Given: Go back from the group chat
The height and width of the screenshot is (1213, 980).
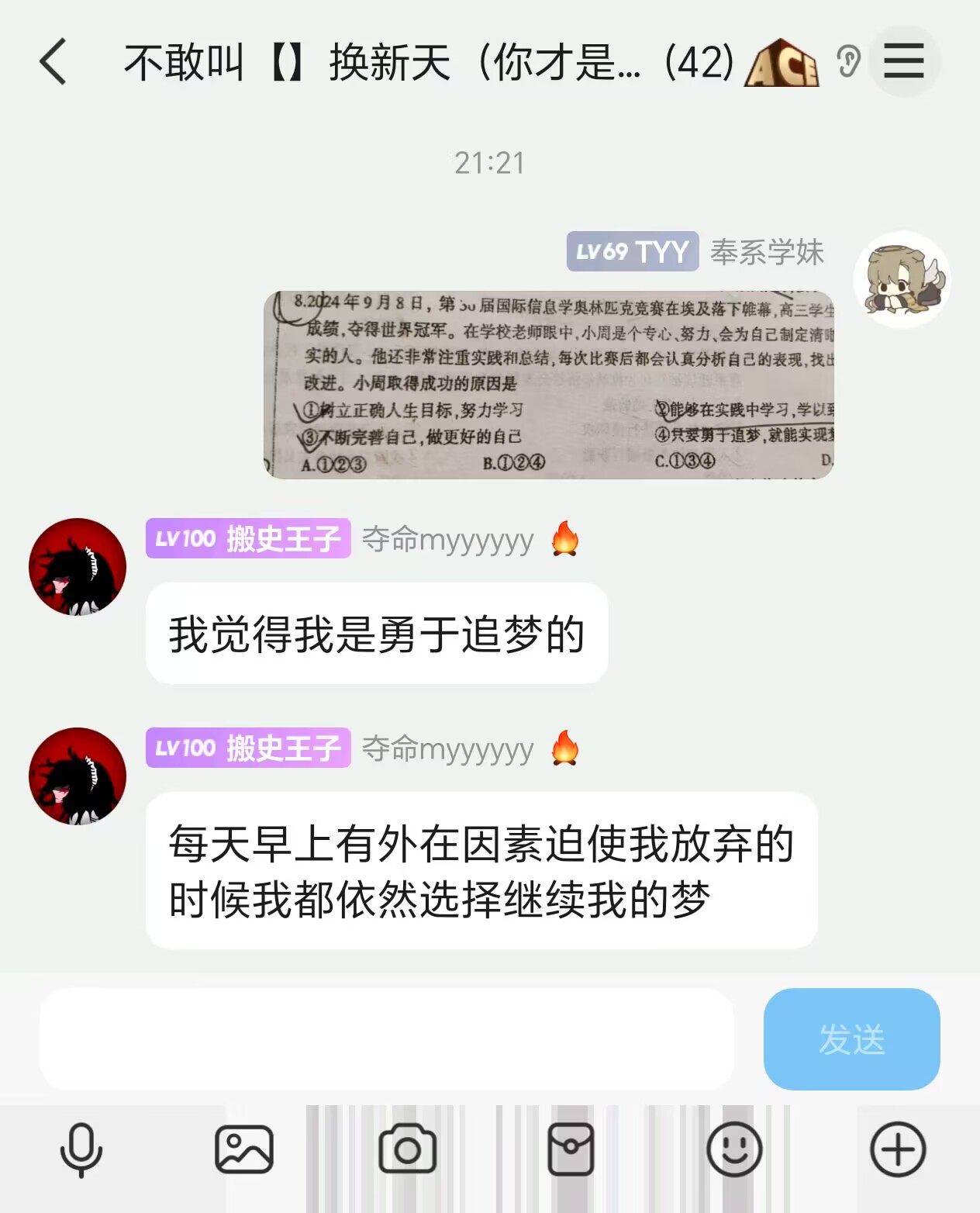Looking at the screenshot, I should click(53, 62).
